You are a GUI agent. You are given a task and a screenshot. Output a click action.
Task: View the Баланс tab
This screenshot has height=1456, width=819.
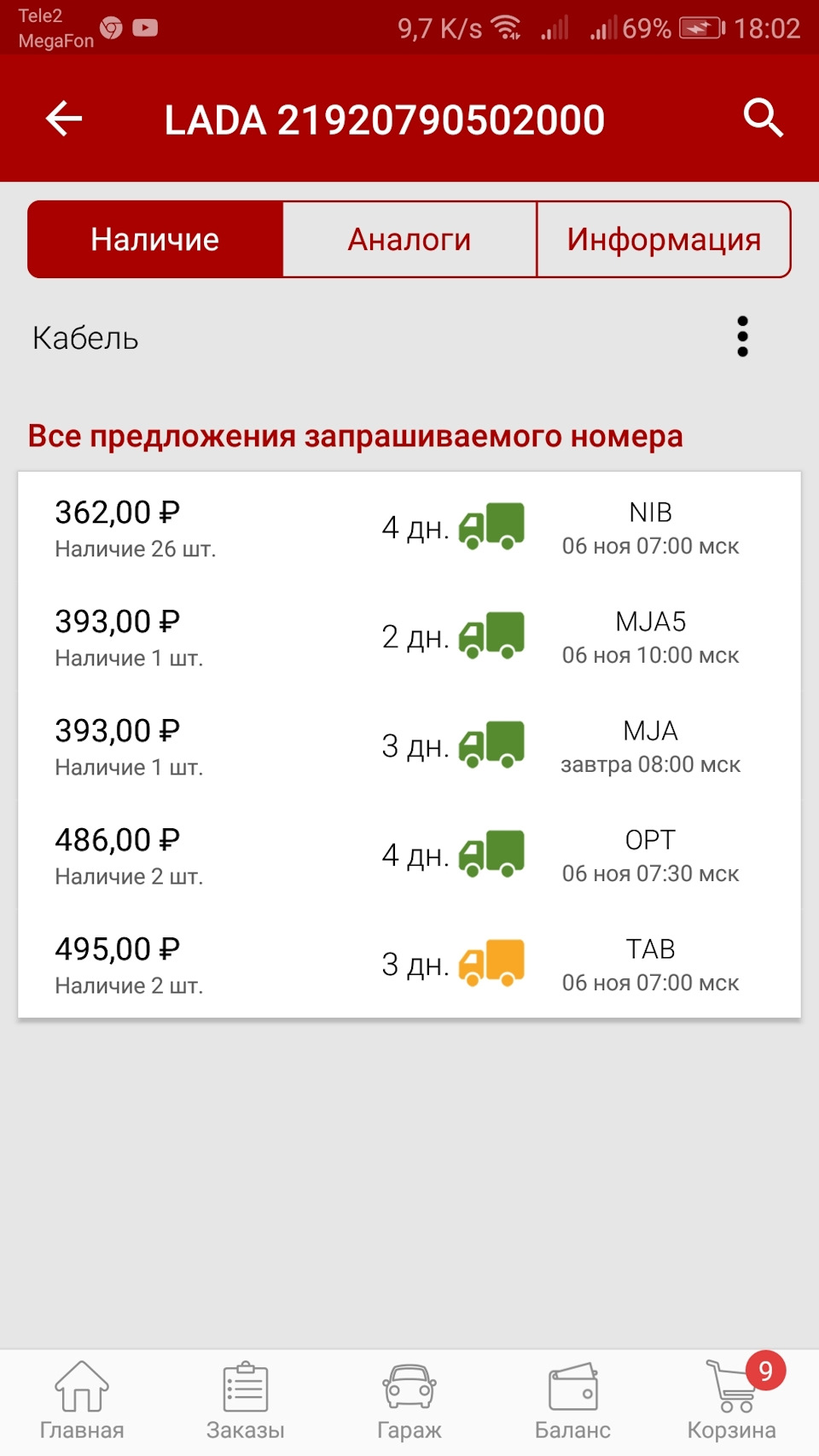click(572, 1401)
